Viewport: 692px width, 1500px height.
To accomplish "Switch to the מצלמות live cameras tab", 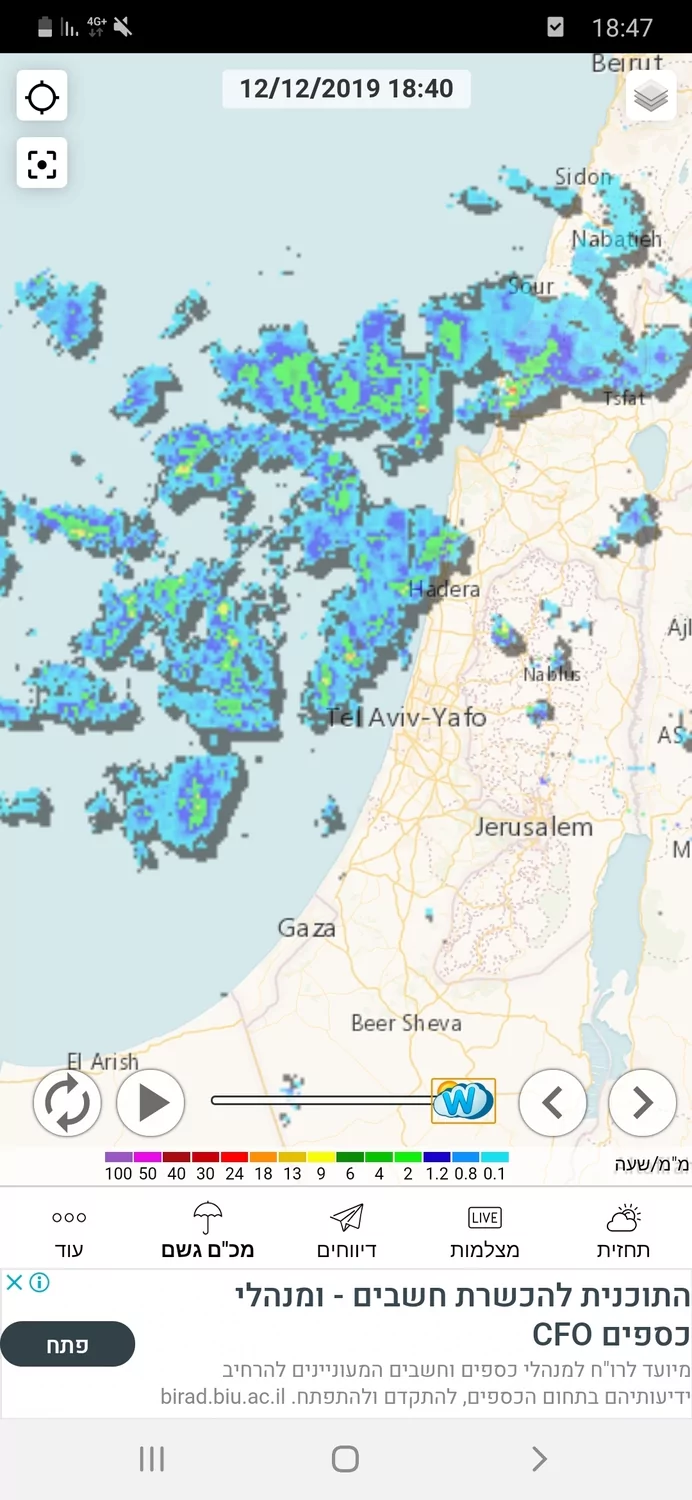I will 485,1231.
